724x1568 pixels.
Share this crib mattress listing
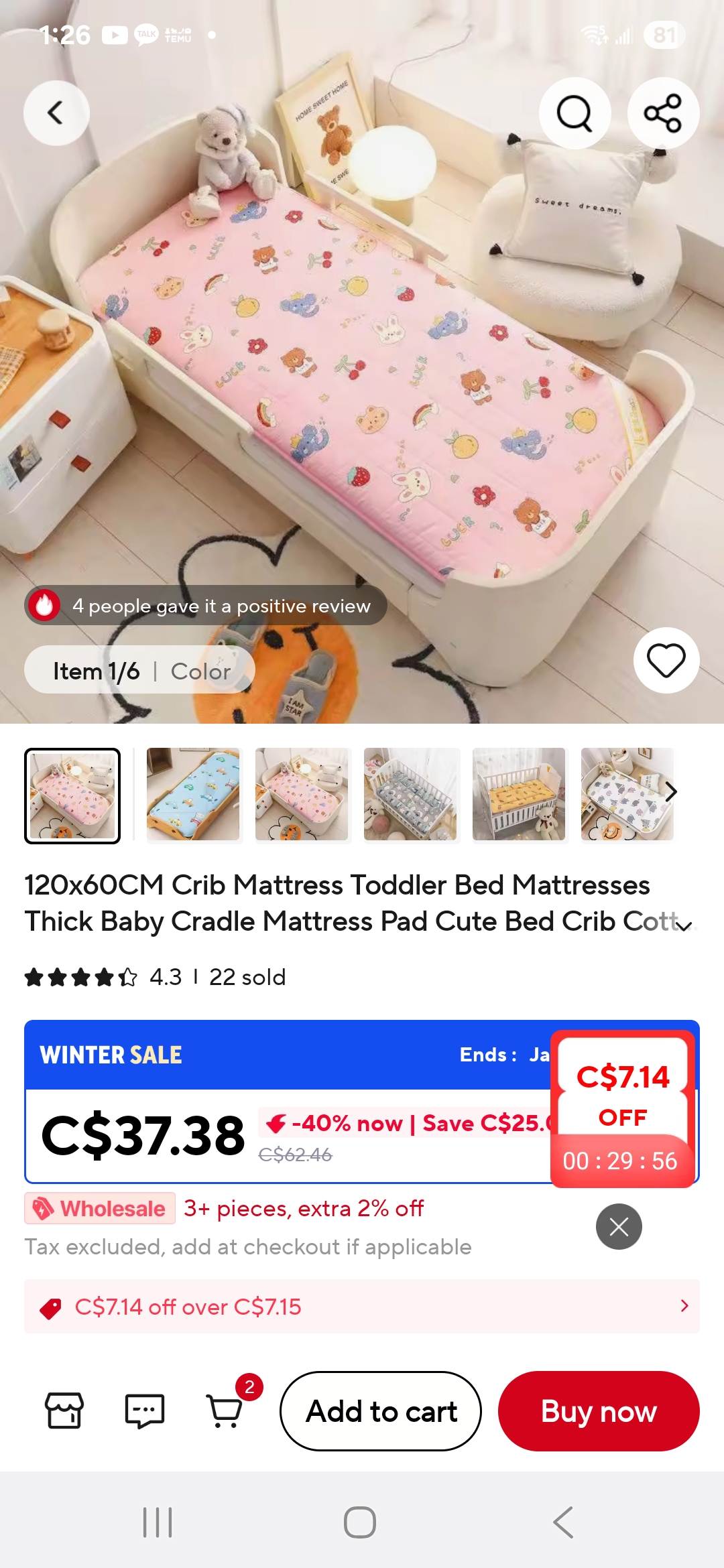coord(662,113)
